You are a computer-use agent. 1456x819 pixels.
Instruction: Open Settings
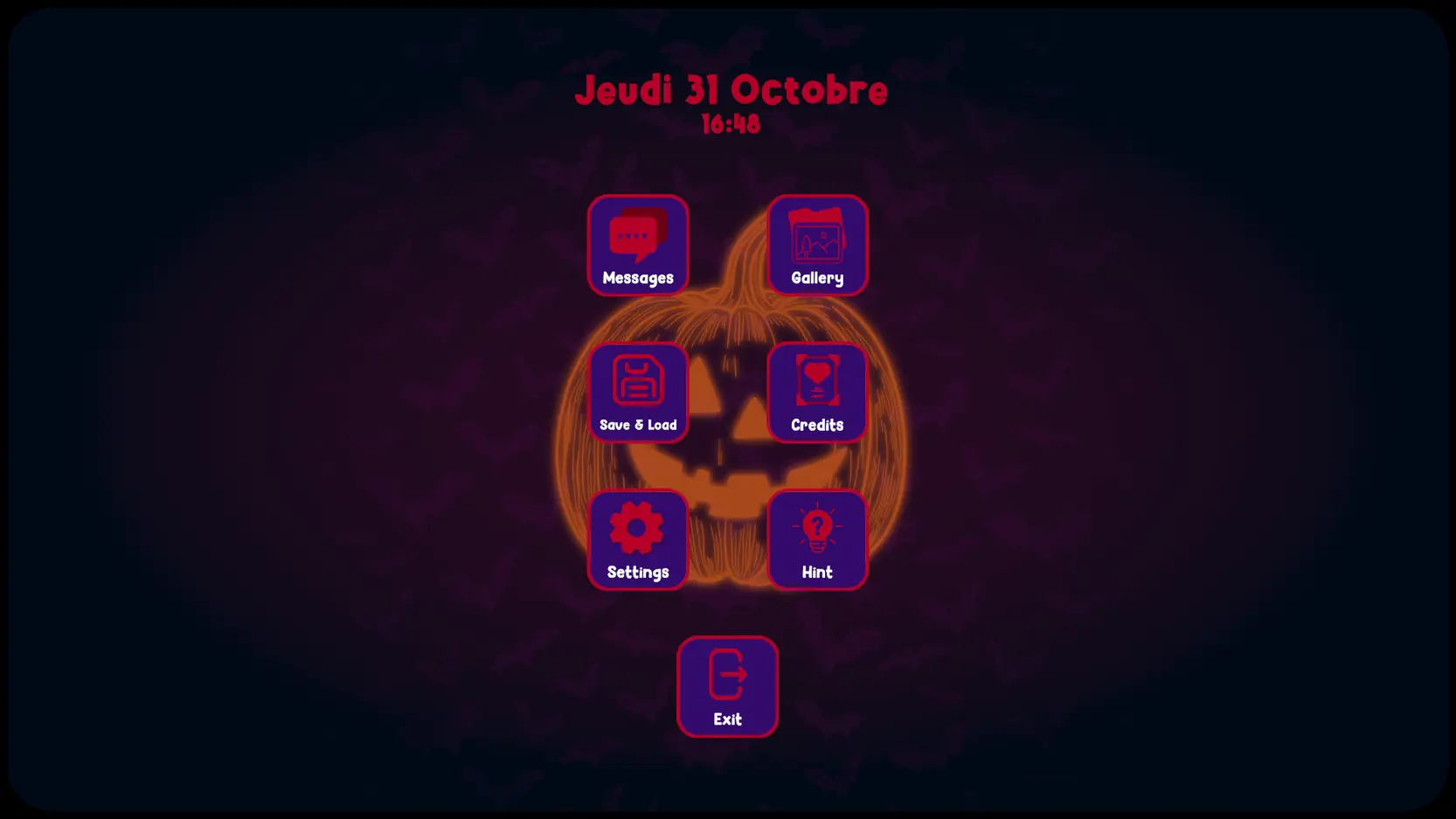pos(638,539)
